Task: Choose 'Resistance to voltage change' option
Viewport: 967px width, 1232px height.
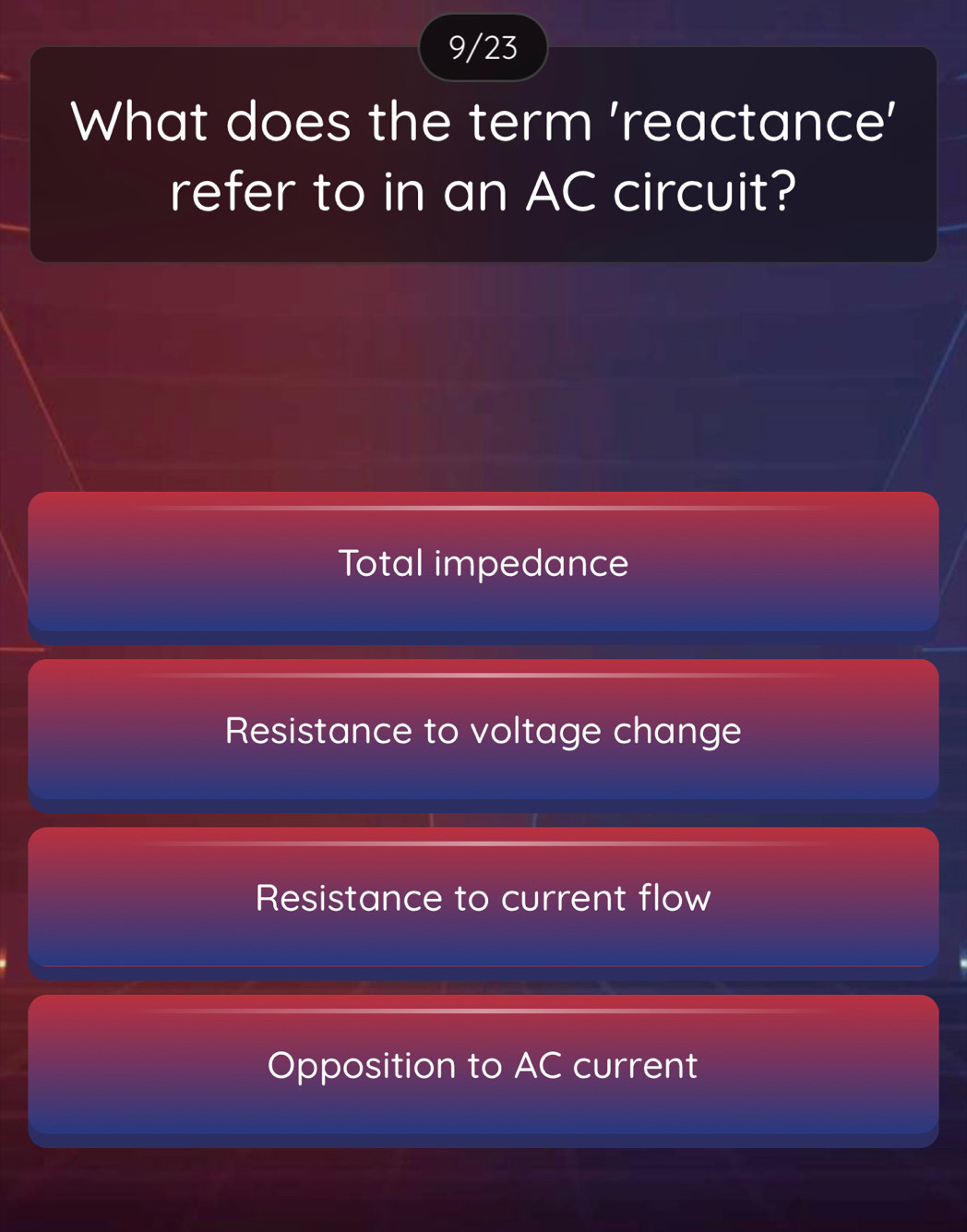Action: pos(483,730)
